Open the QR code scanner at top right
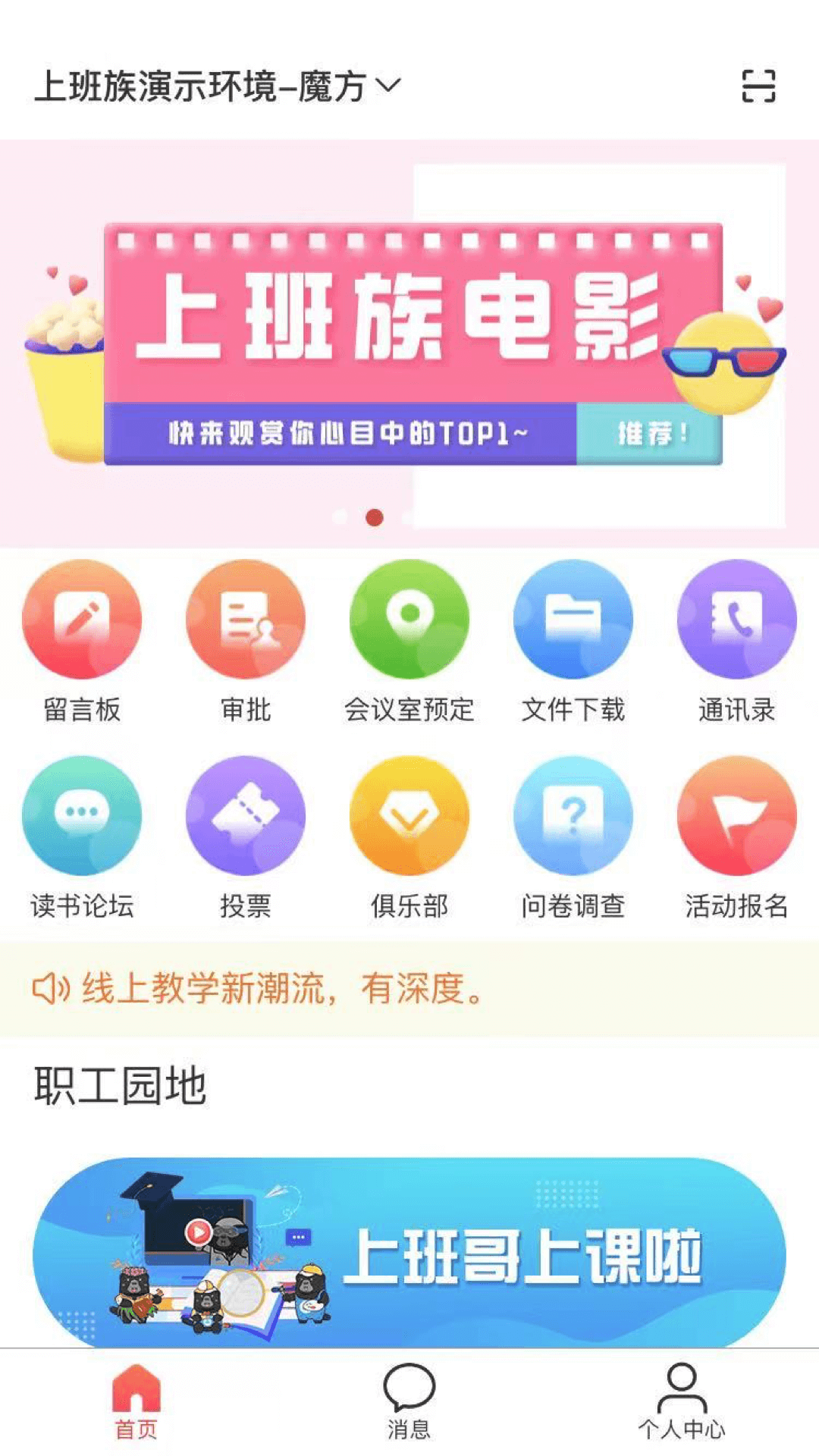The height and width of the screenshot is (1456, 819). [x=760, y=86]
